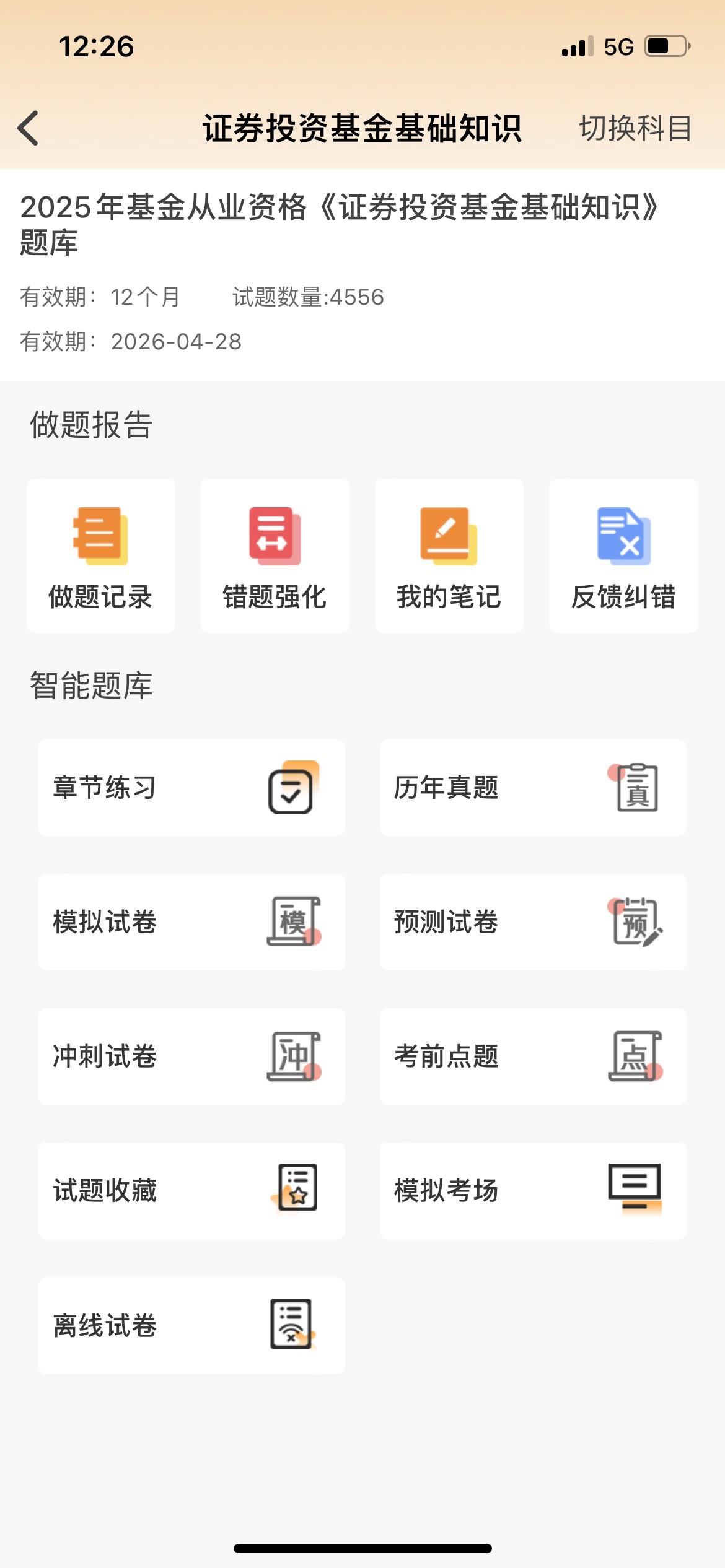Screen dimensions: 725x1568
Task: Enter 模拟考场 mock exam room
Action: (x=533, y=1190)
